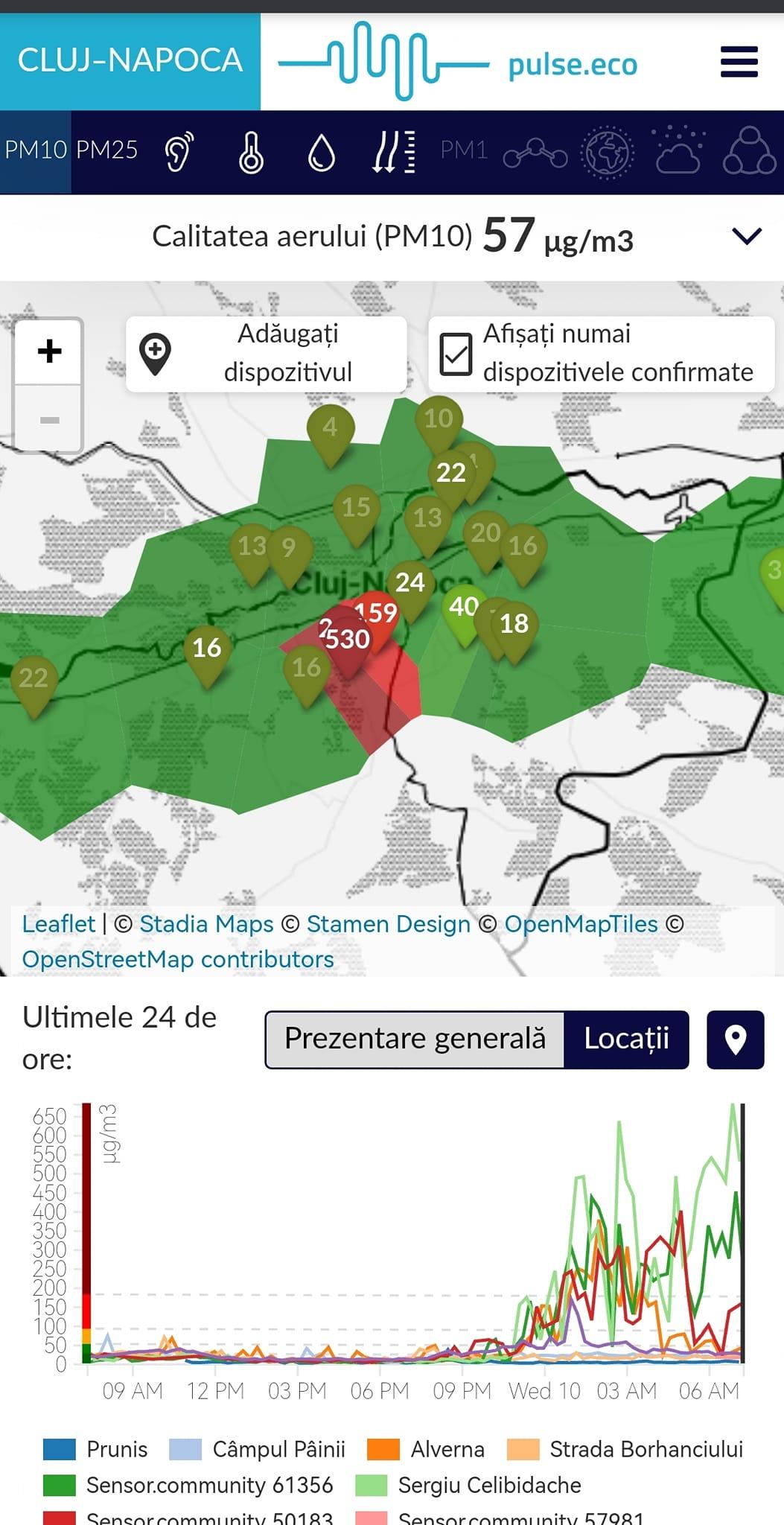
Task: Switch to Prezentare generală view
Action: (x=415, y=1039)
